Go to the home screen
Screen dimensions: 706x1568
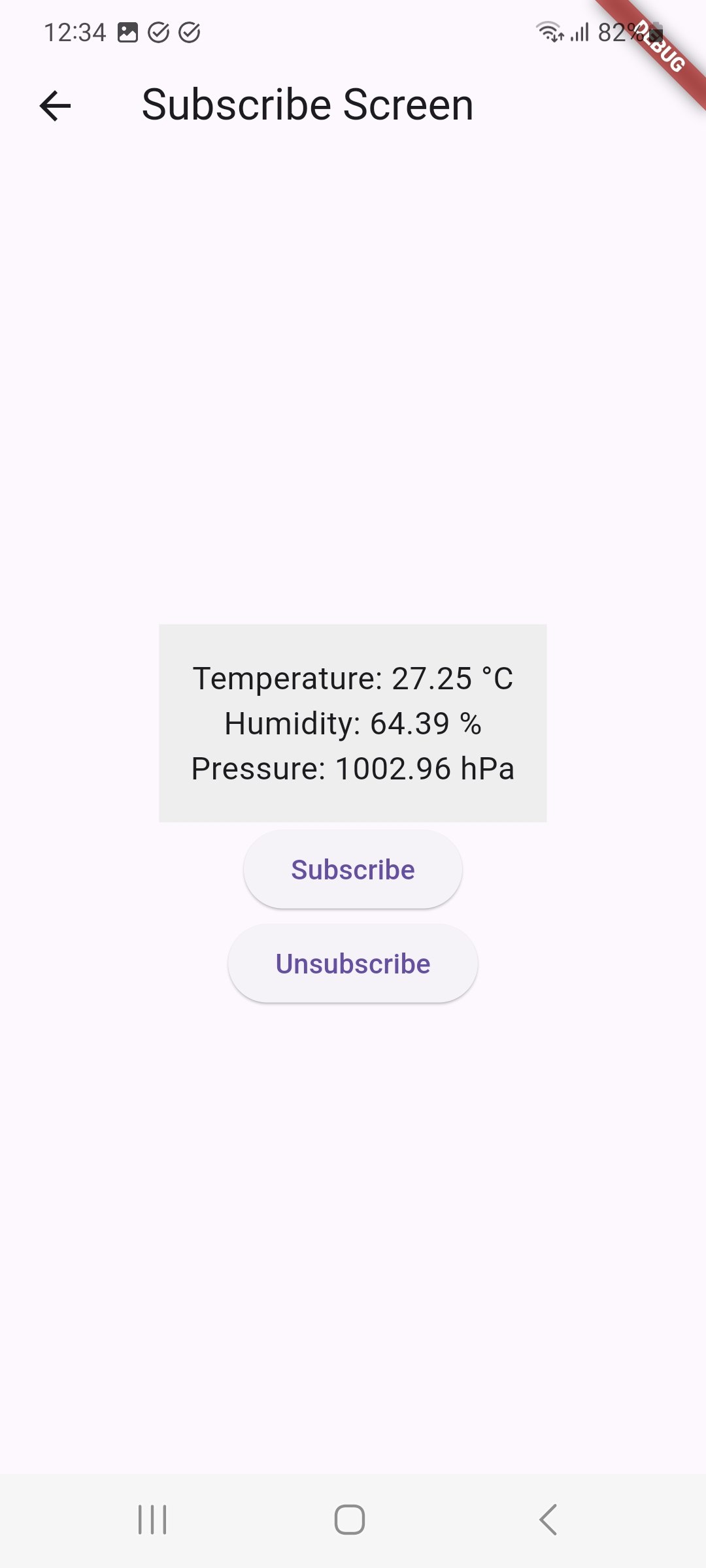(350, 1520)
